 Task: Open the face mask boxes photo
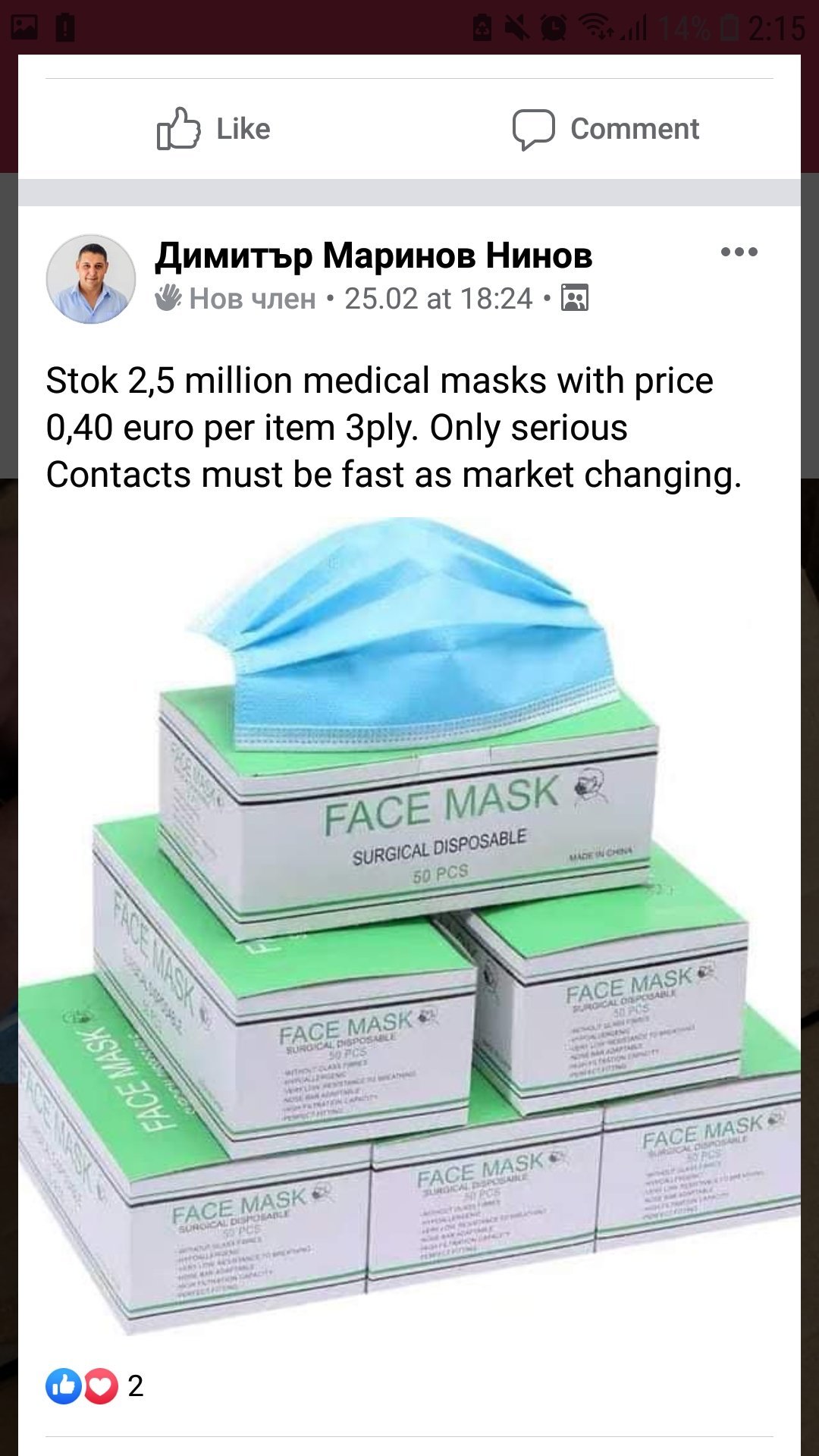[409, 925]
